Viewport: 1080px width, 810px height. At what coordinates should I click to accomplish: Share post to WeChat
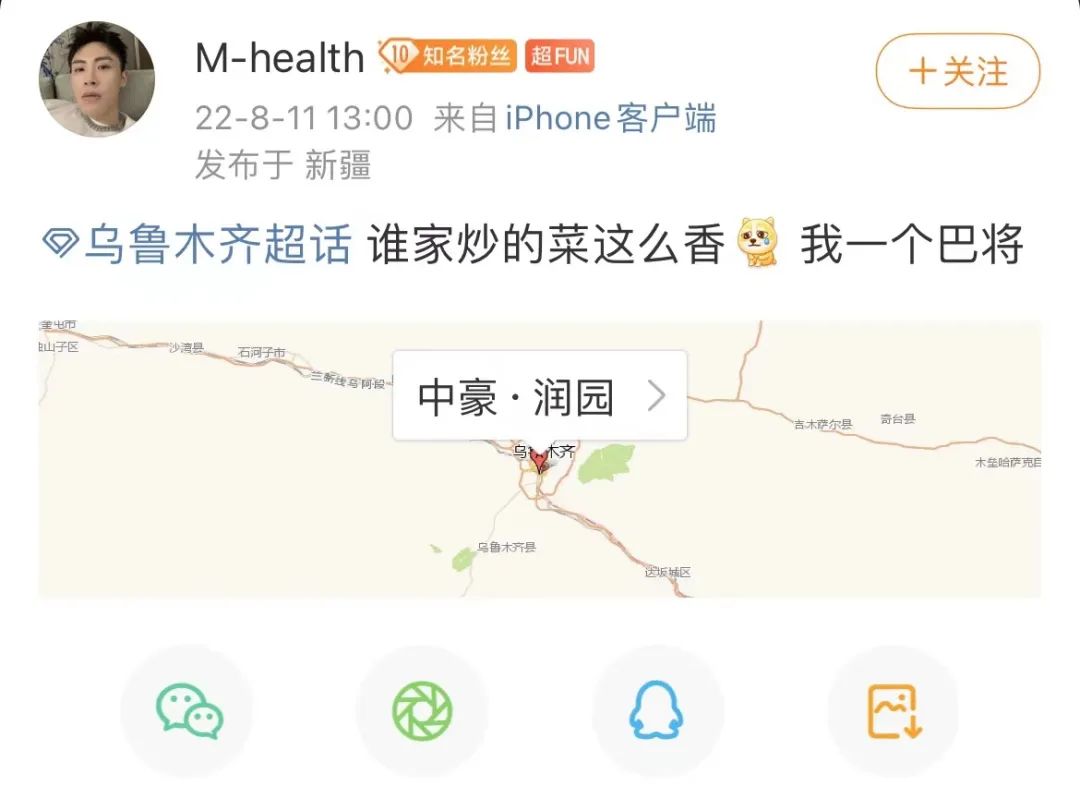click(188, 711)
